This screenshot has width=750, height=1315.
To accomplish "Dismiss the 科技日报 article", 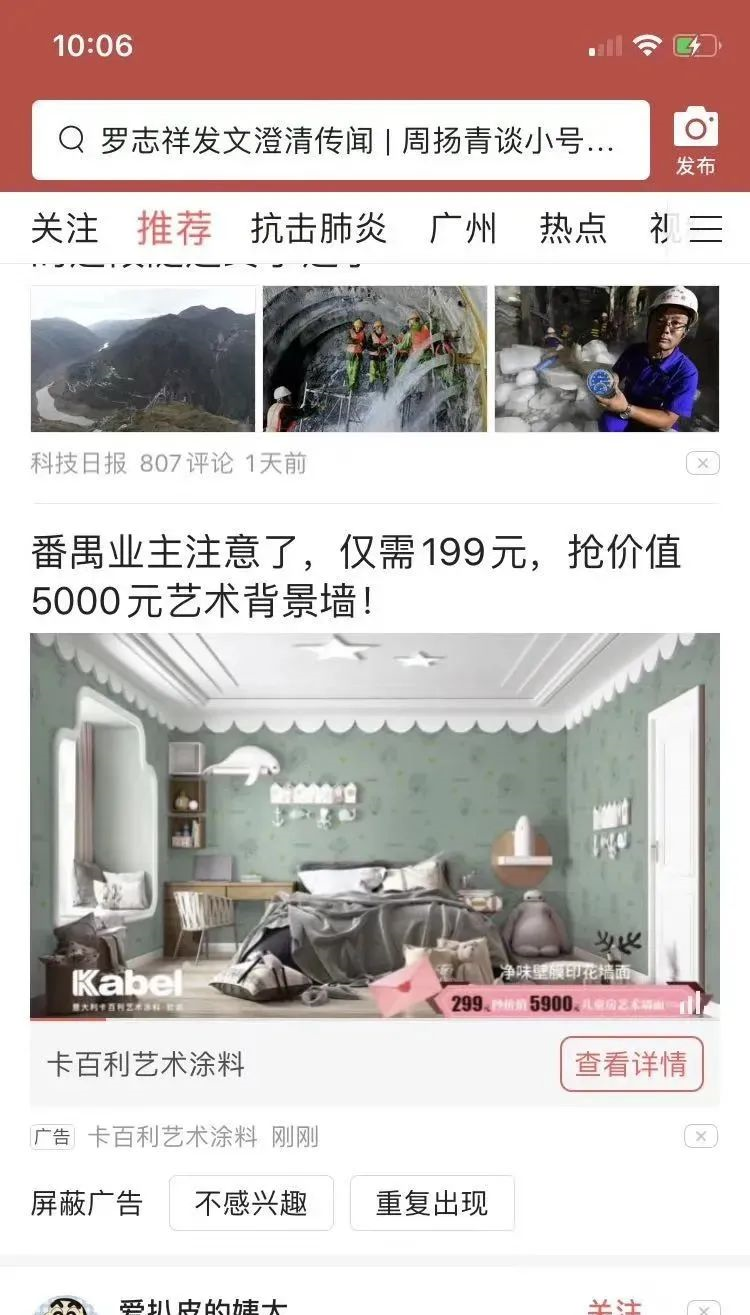I will coord(702,463).
